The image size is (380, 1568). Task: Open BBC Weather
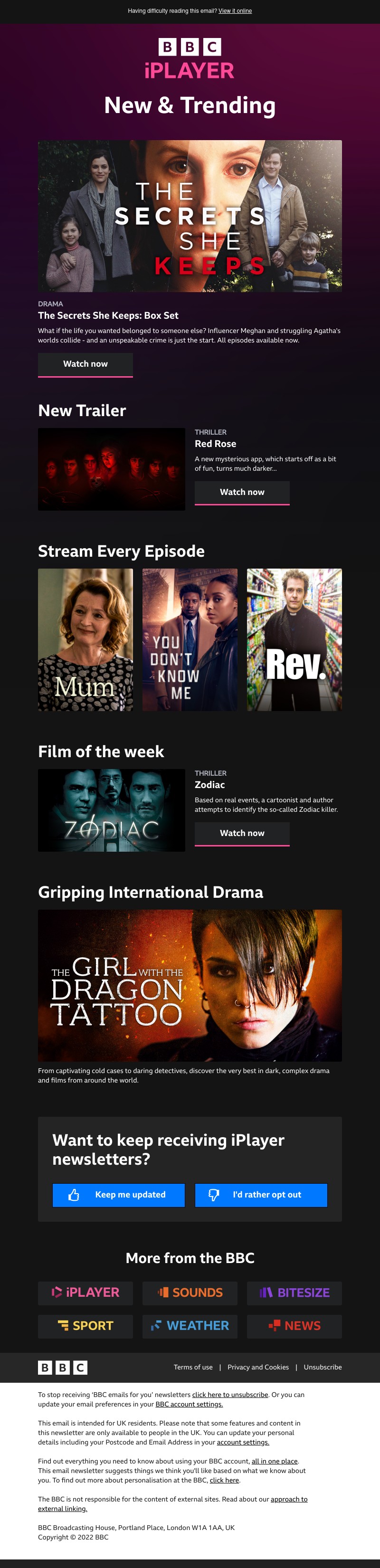click(190, 1325)
